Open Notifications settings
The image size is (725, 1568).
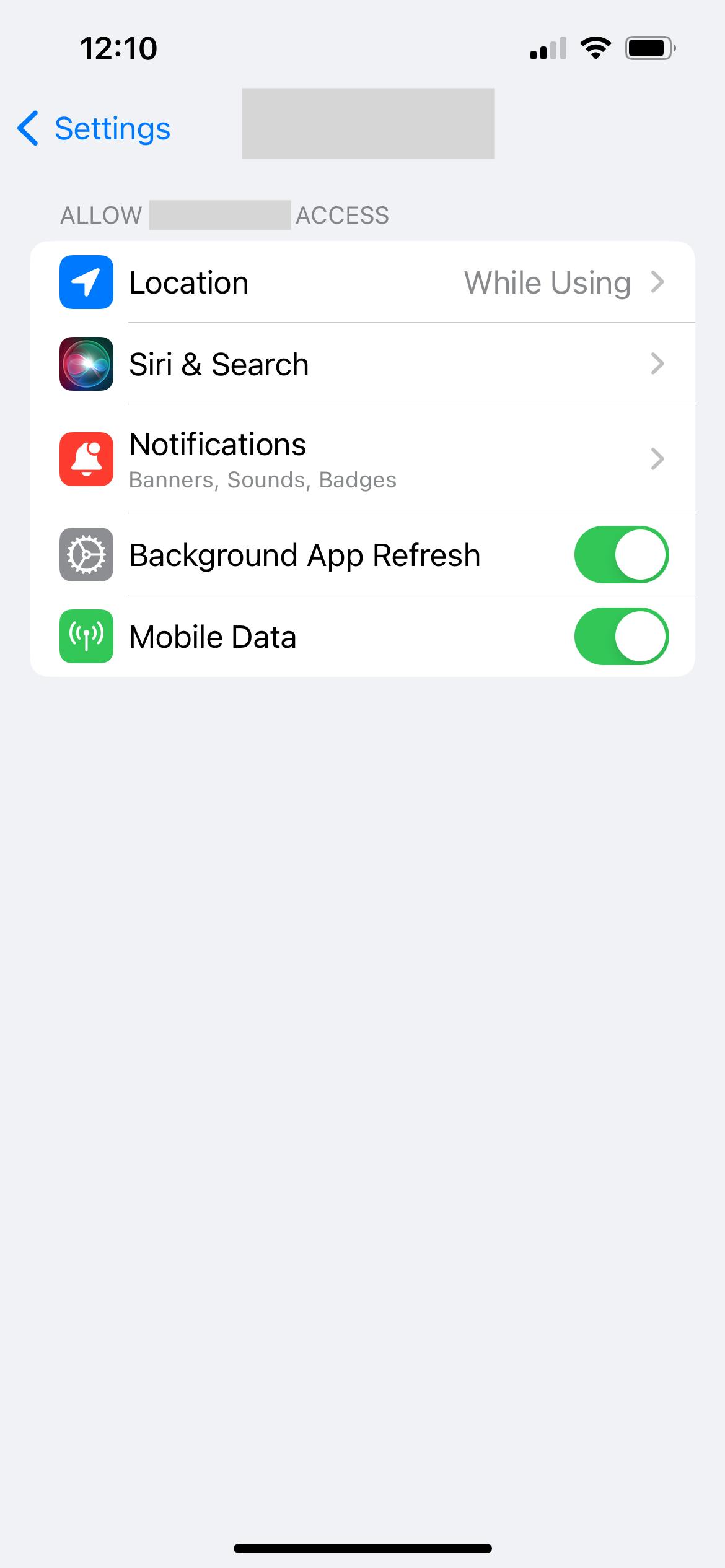(x=362, y=459)
